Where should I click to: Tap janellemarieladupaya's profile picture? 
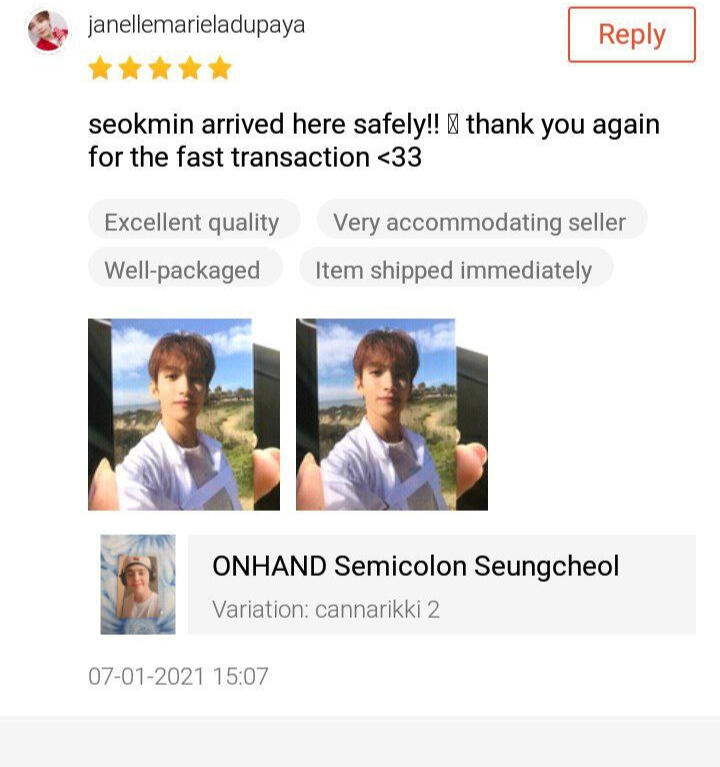(x=48, y=30)
